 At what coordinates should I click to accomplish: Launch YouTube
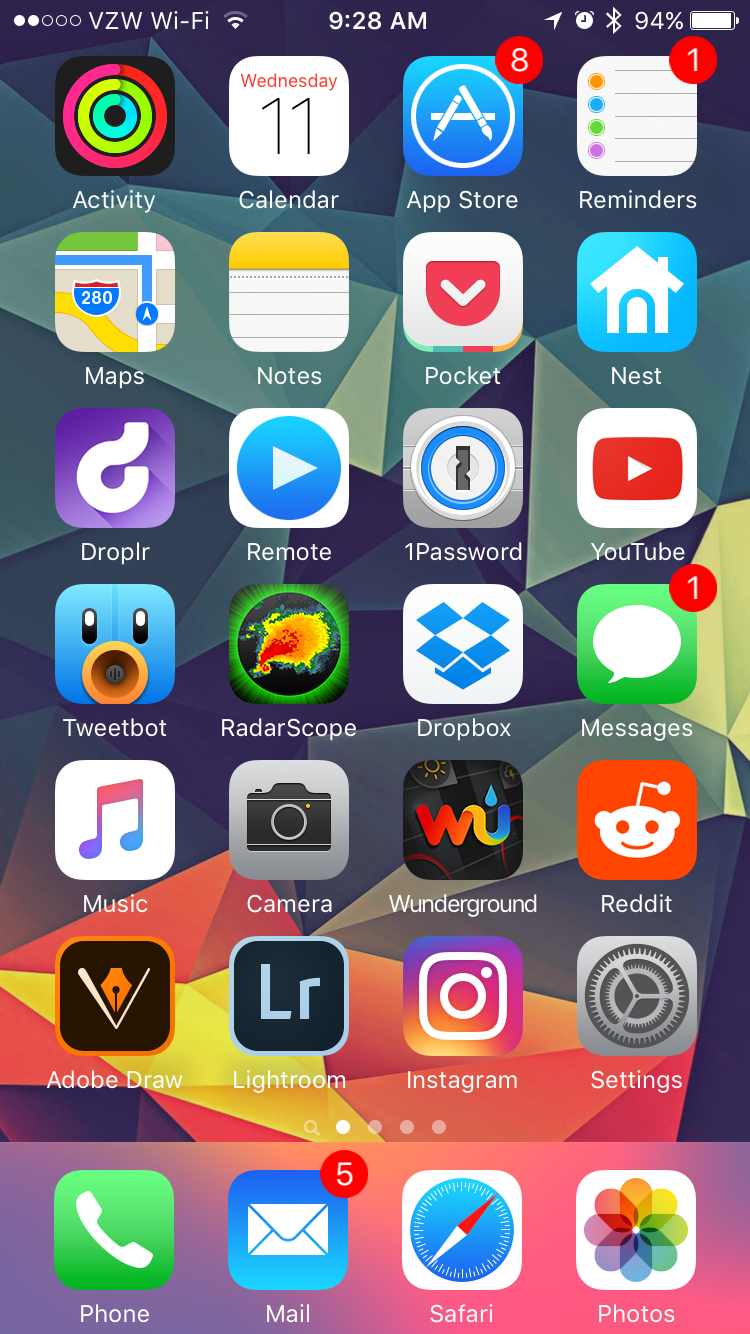tap(637, 468)
